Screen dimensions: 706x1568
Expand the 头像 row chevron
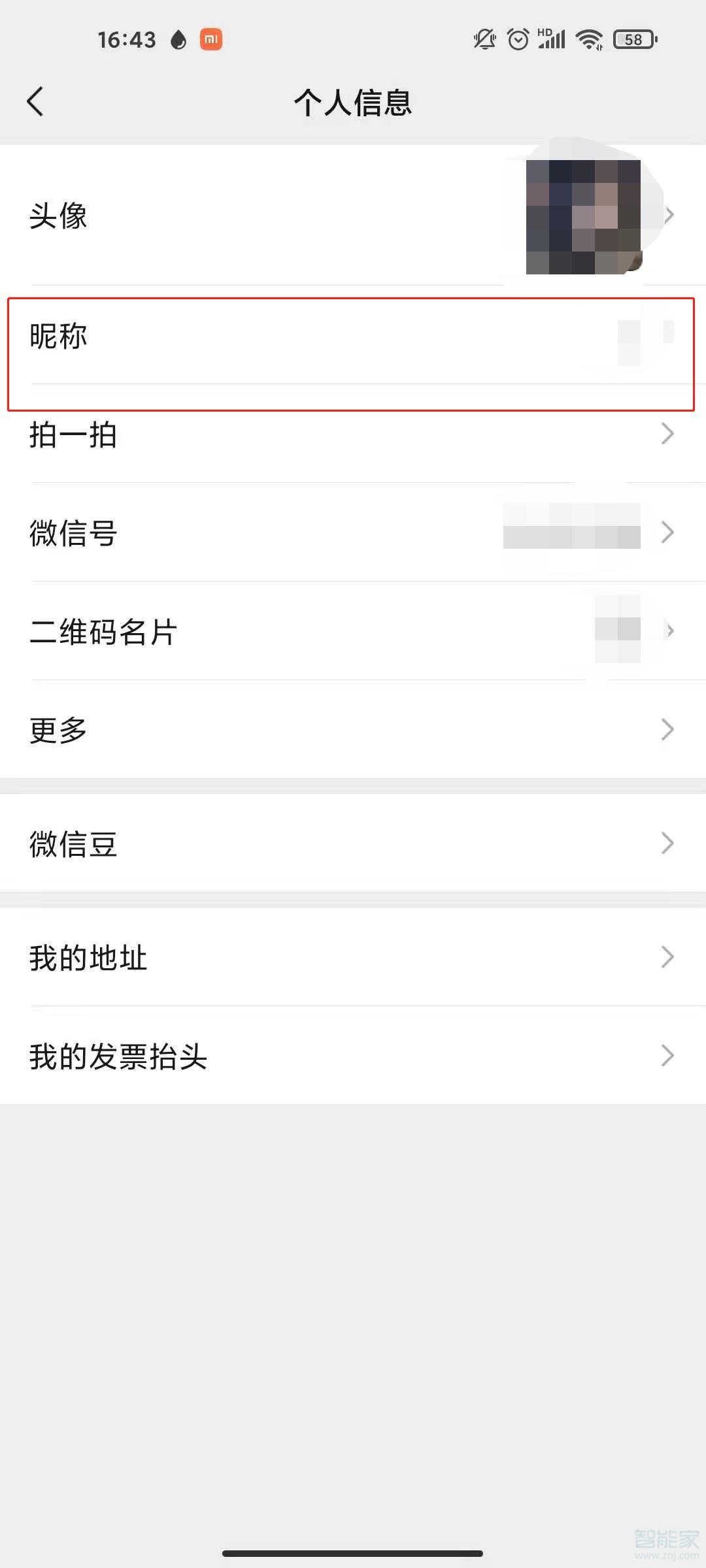pos(668,216)
